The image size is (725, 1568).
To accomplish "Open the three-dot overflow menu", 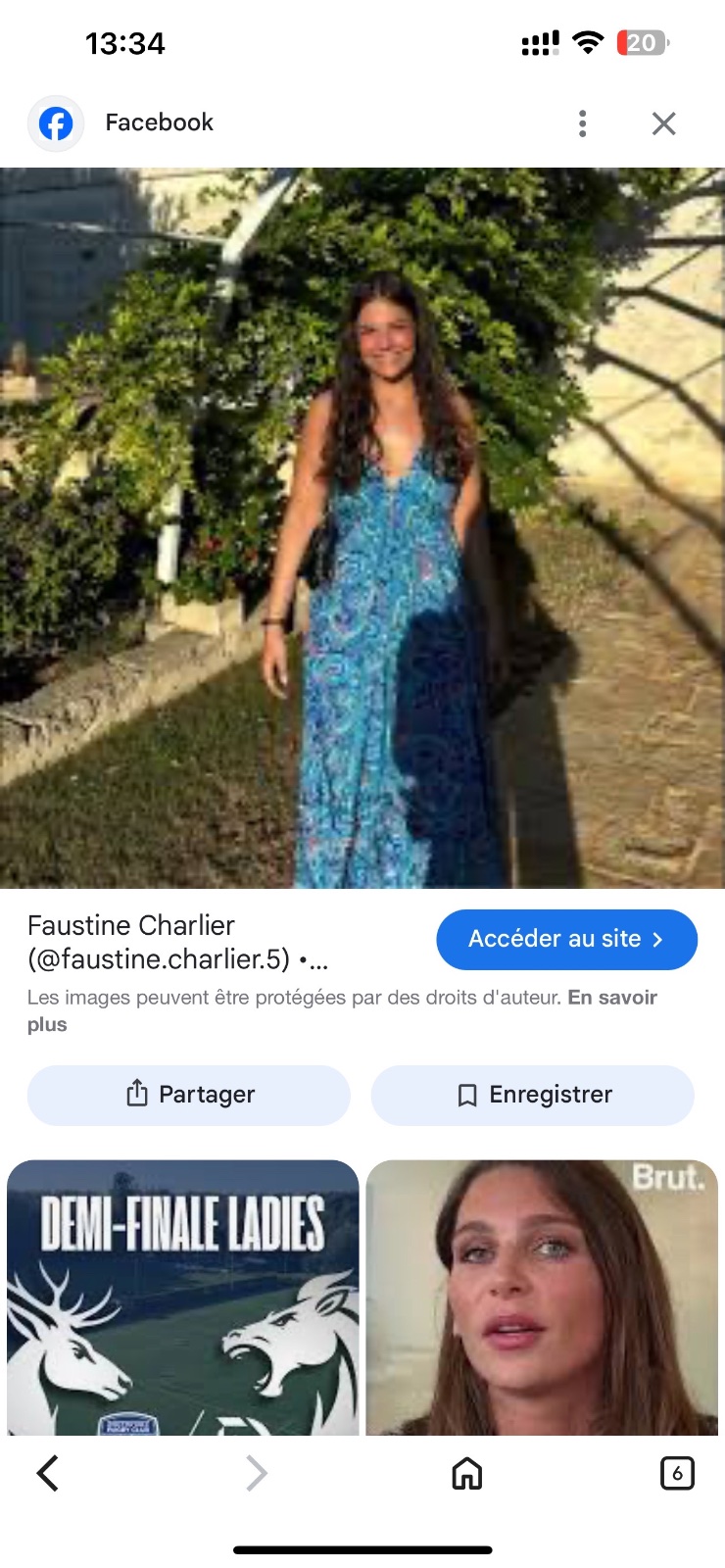I will coord(583,123).
